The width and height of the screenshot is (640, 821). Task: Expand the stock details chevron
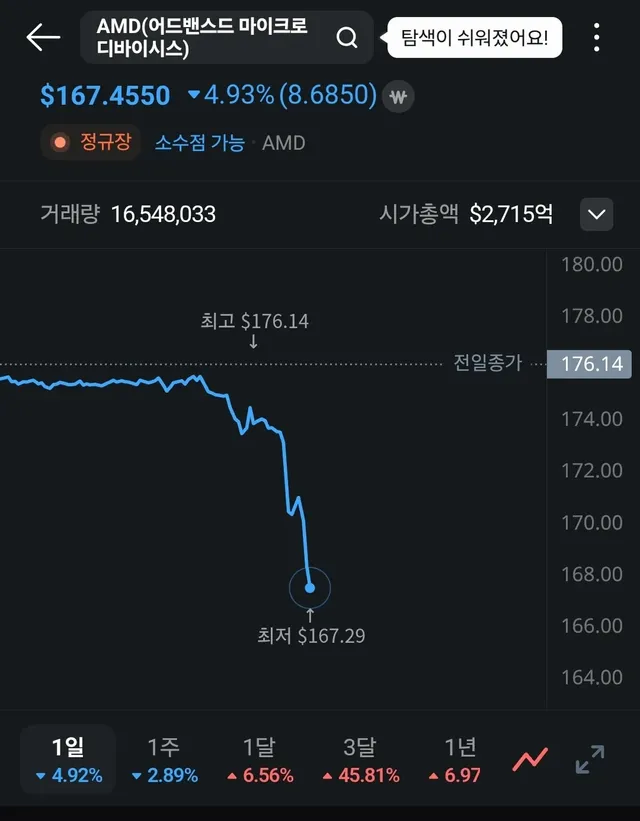(597, 214)
